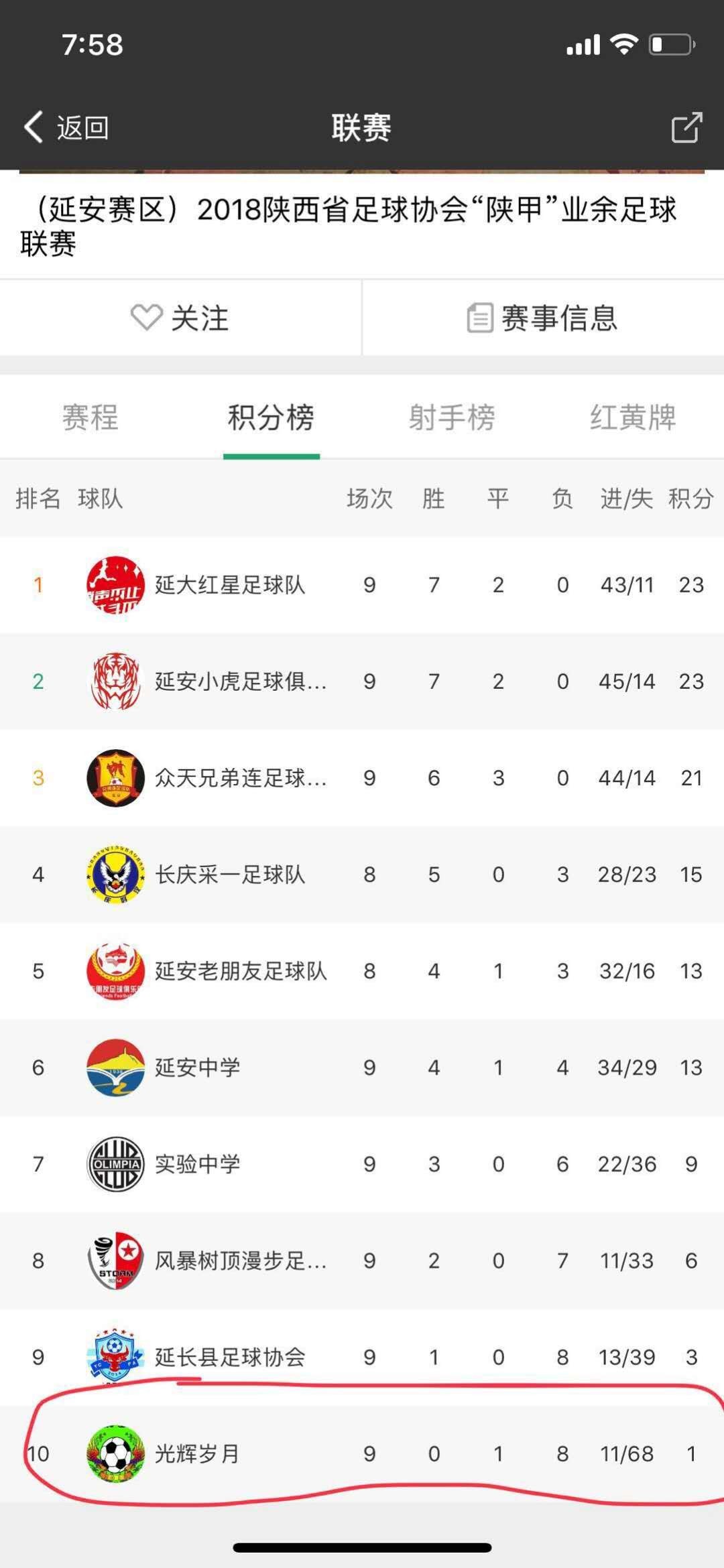Tap the tiger badge of 延安小虎足球俱乐部
The image size is (724, 1568).
[x=115, y=681]
